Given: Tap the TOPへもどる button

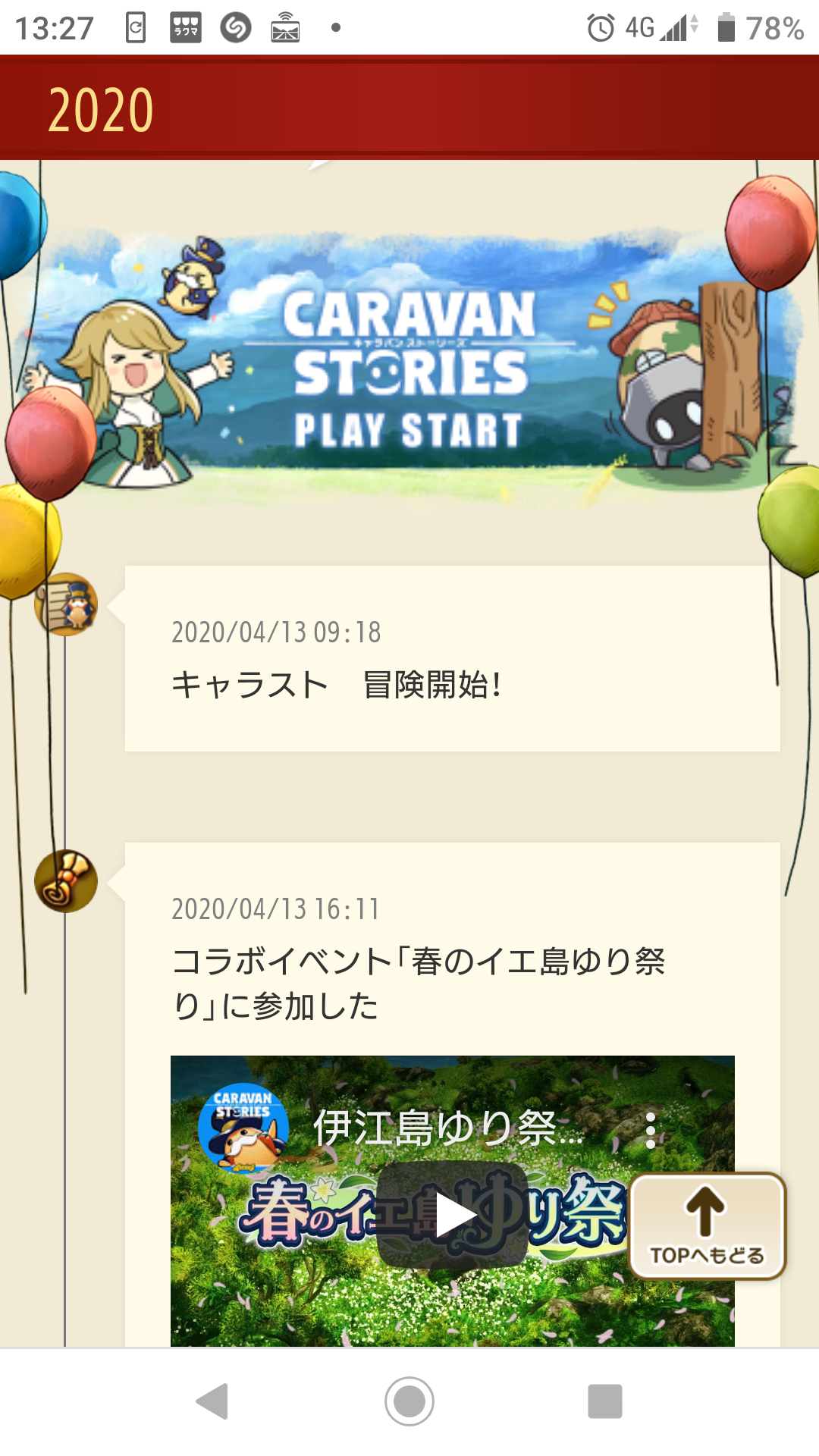Looking at the screenshot, I should pos(707,1226).
